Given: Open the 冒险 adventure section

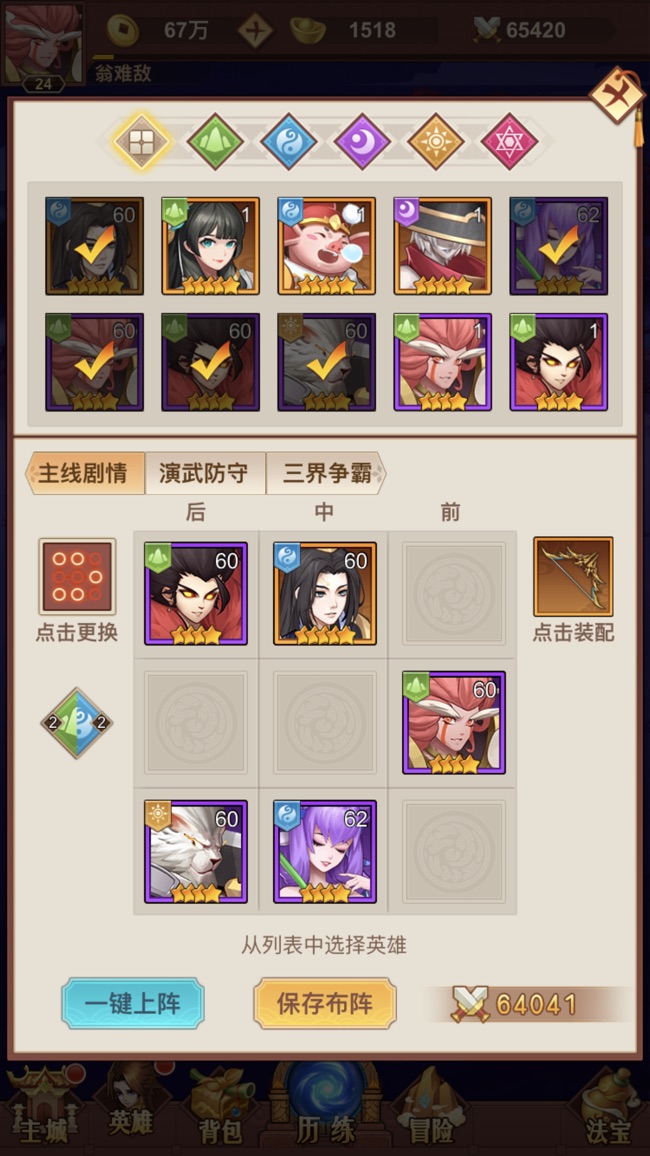Looking at the screenshot, I should (x=433, y=1110).
